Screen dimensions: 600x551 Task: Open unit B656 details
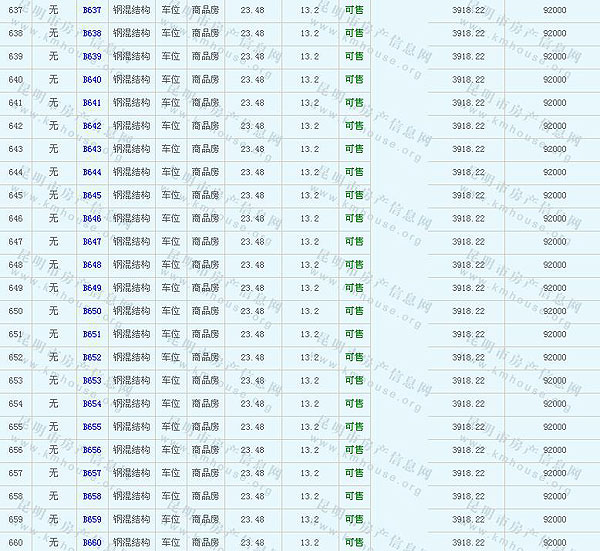pos(92,450)
